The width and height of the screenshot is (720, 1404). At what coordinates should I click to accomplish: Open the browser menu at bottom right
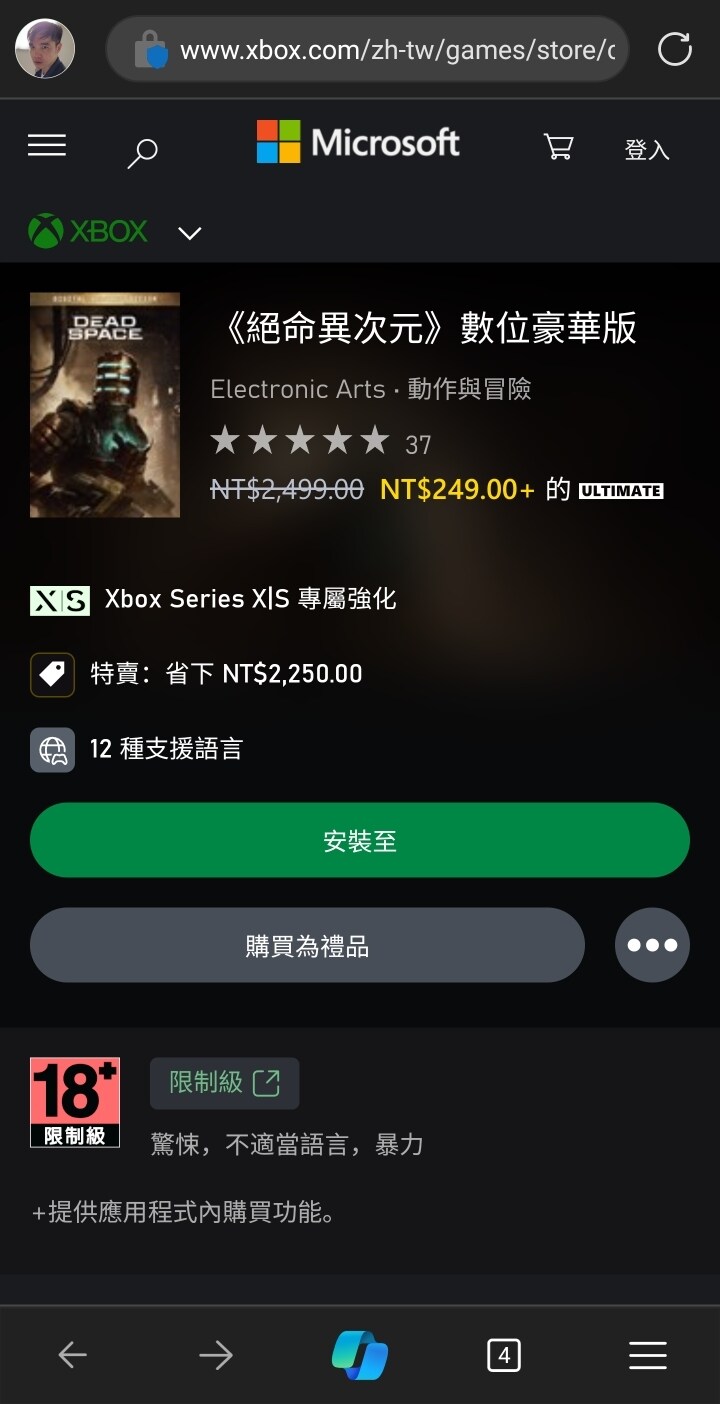pyautogui.click(x=647, y=1355)
